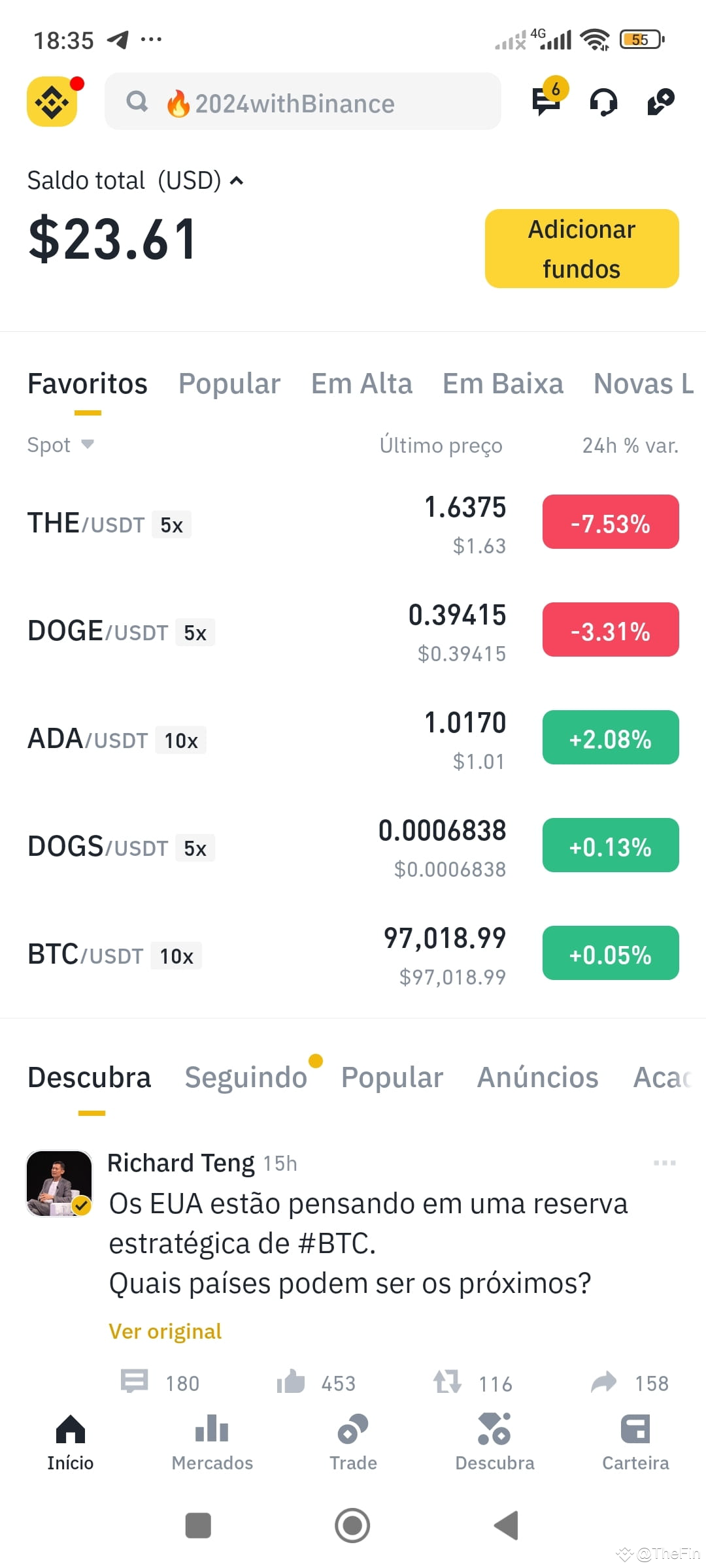Open the THE/USDT pair row
The width and height of the screenshot is (706, 1568).
click(x=353, y=523)
